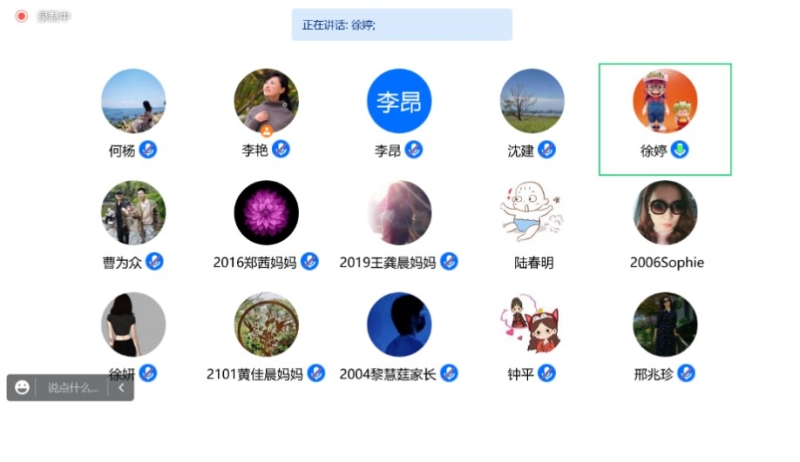800x462 pixels.
Task: Open 2101黄佳晨妈妈's tile
Action: (x=266, y=325)
